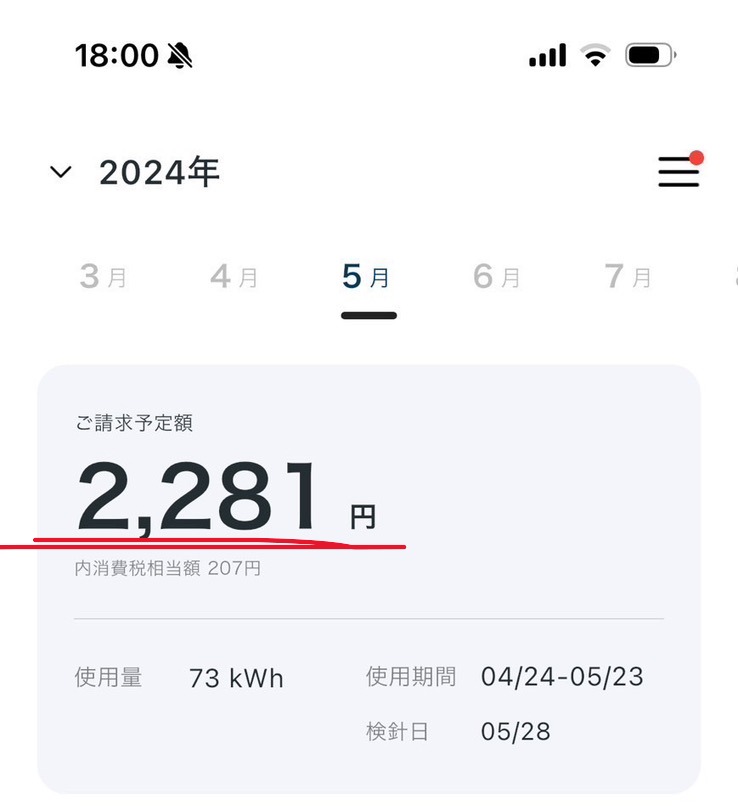Open the hamburger menu

click(678, 172)
